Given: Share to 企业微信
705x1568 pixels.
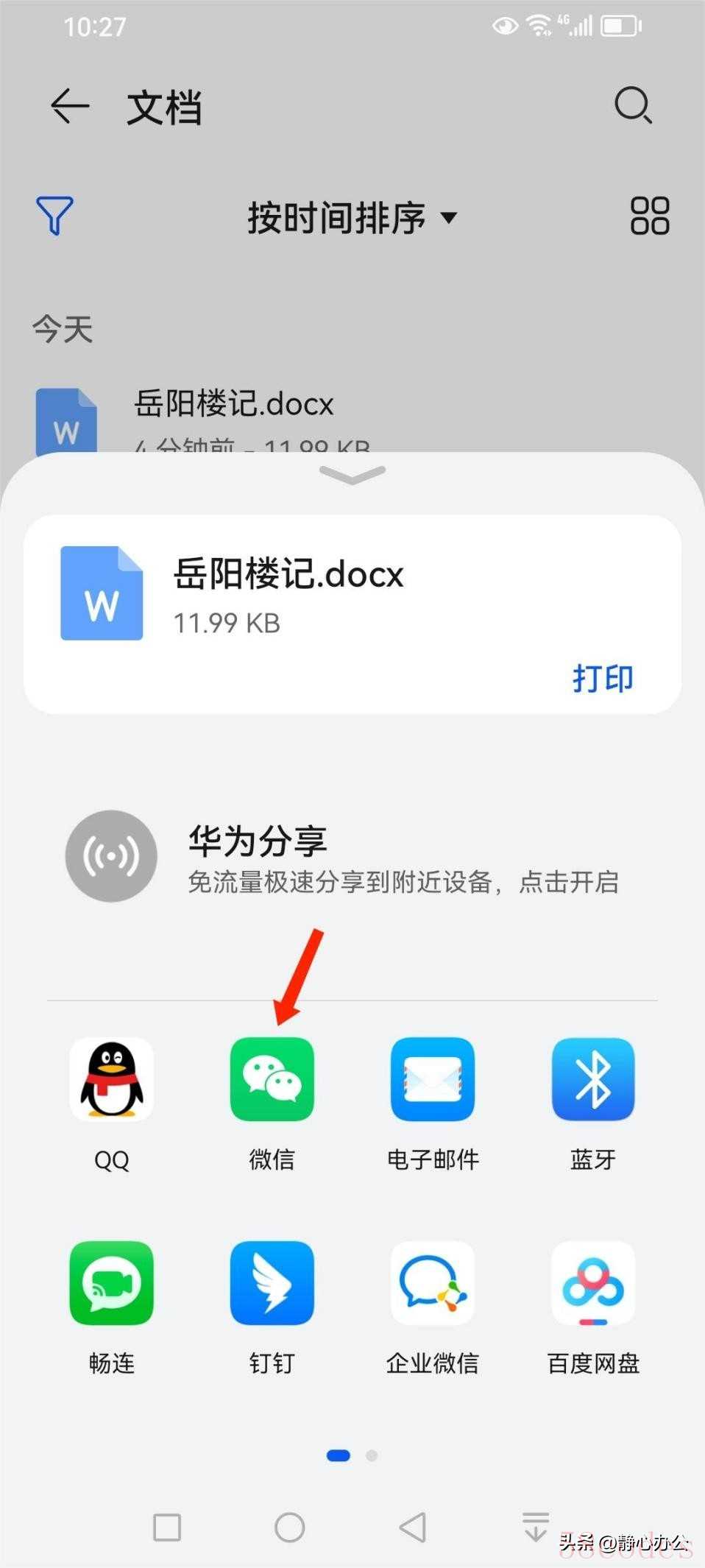Looking at the screenshot, I should [x=432, y=1283].
